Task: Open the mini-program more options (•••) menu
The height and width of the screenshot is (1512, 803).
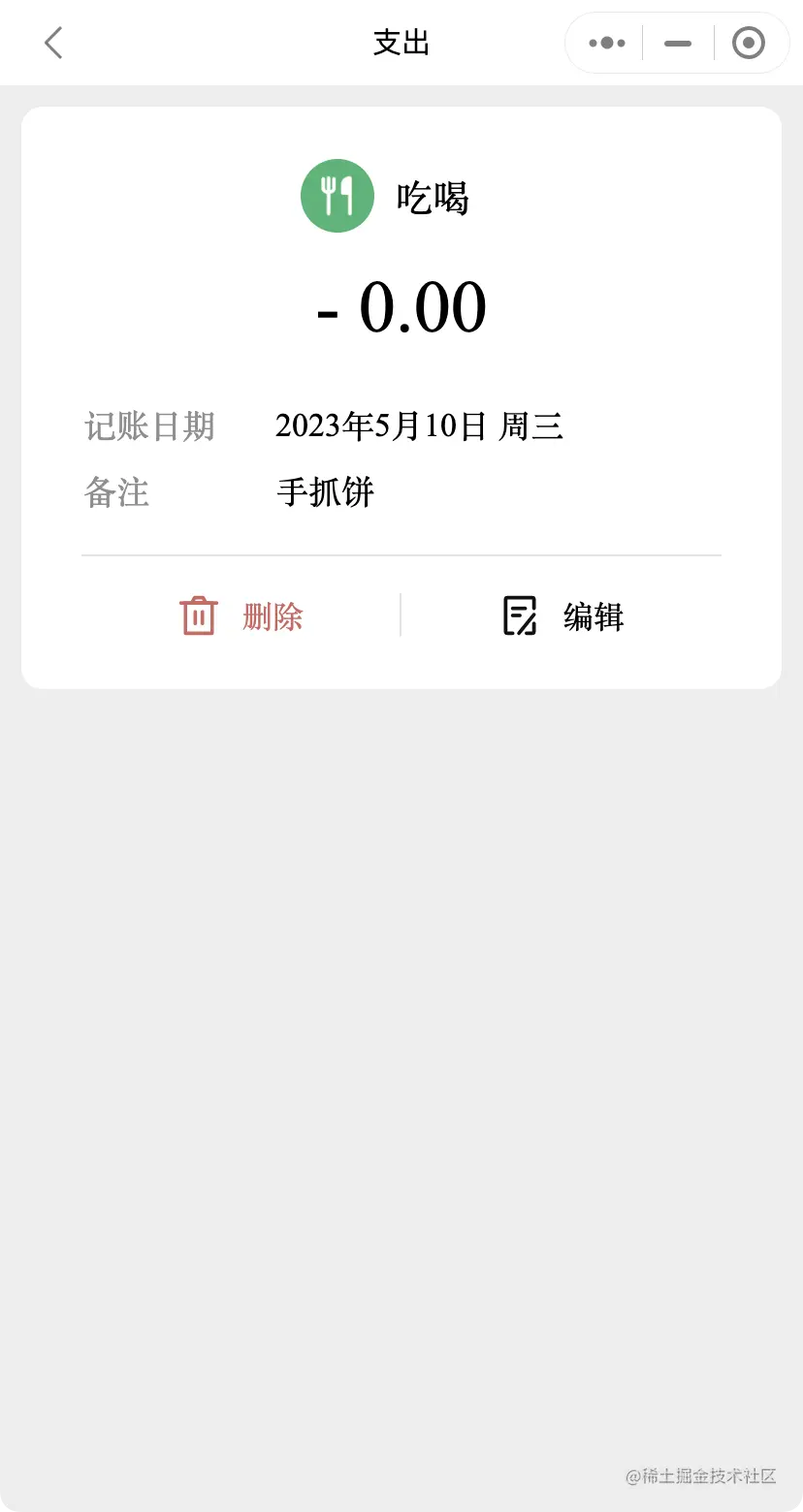Action: [x=606, y=43]
